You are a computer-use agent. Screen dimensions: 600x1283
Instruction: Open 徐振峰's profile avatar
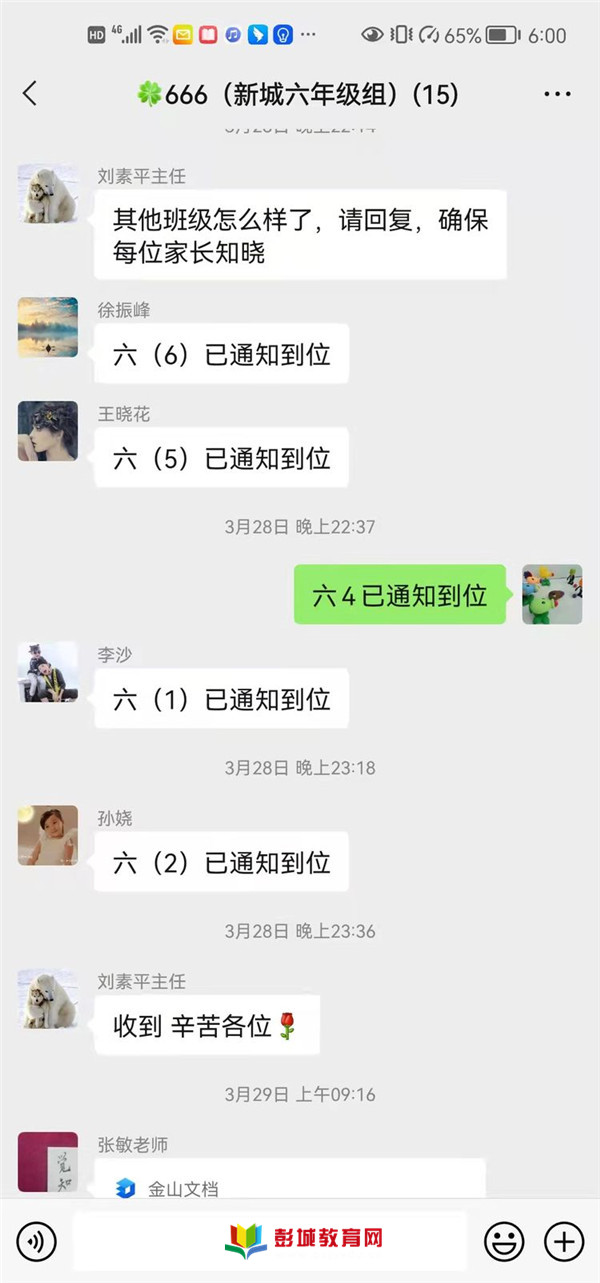(x=48, y=327)
